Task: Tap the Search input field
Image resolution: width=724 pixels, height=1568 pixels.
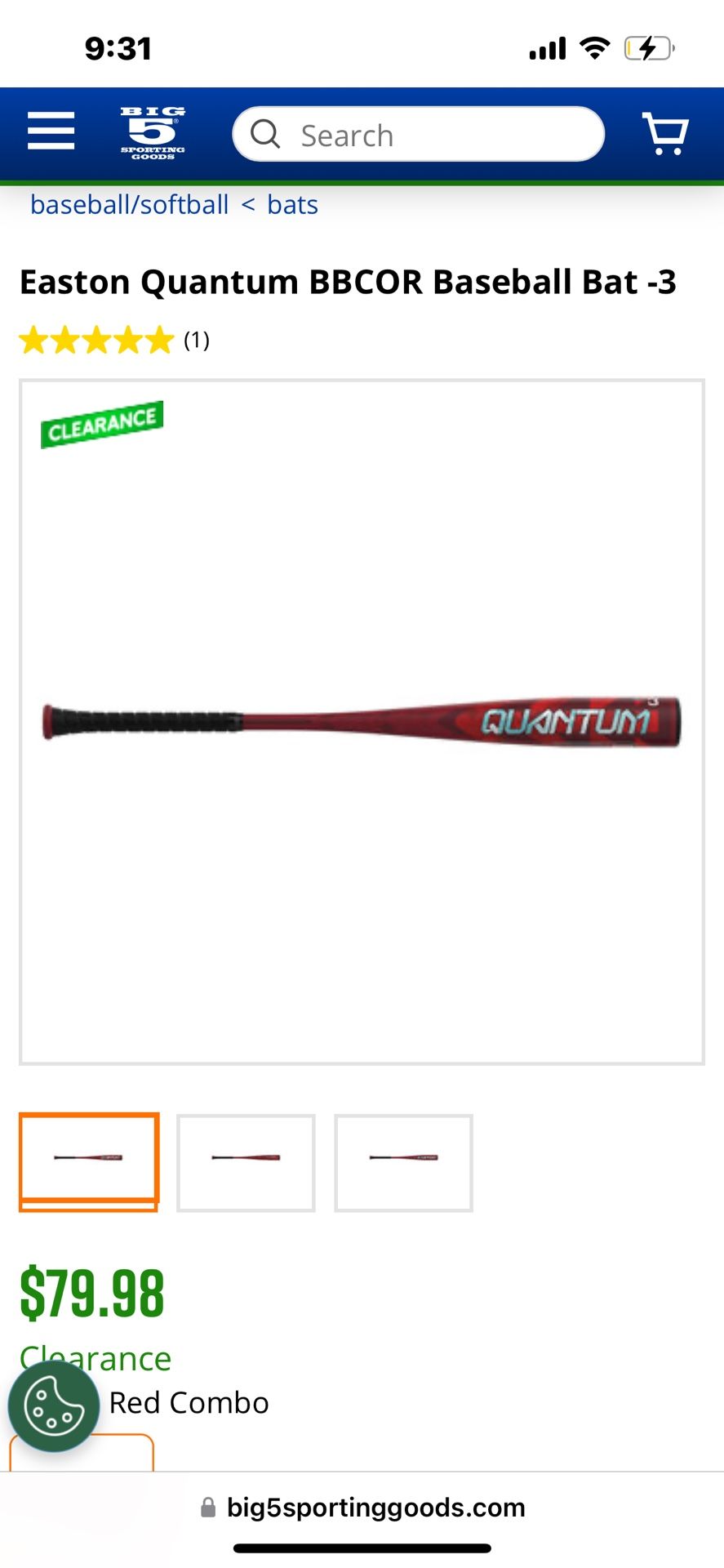Action: point(424,134)
